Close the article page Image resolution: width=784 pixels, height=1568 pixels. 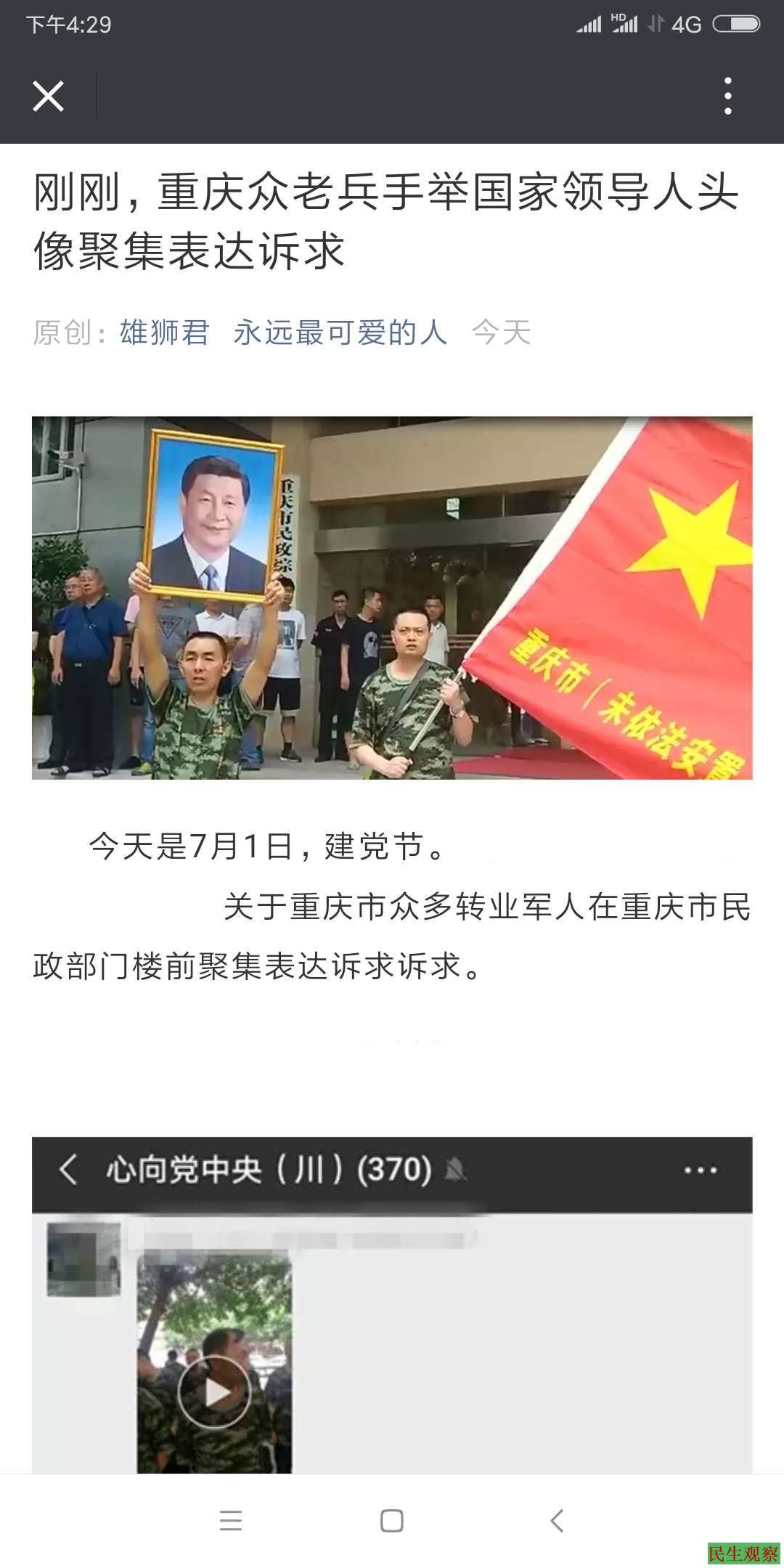pyautogui.click(x=48, y=96)
